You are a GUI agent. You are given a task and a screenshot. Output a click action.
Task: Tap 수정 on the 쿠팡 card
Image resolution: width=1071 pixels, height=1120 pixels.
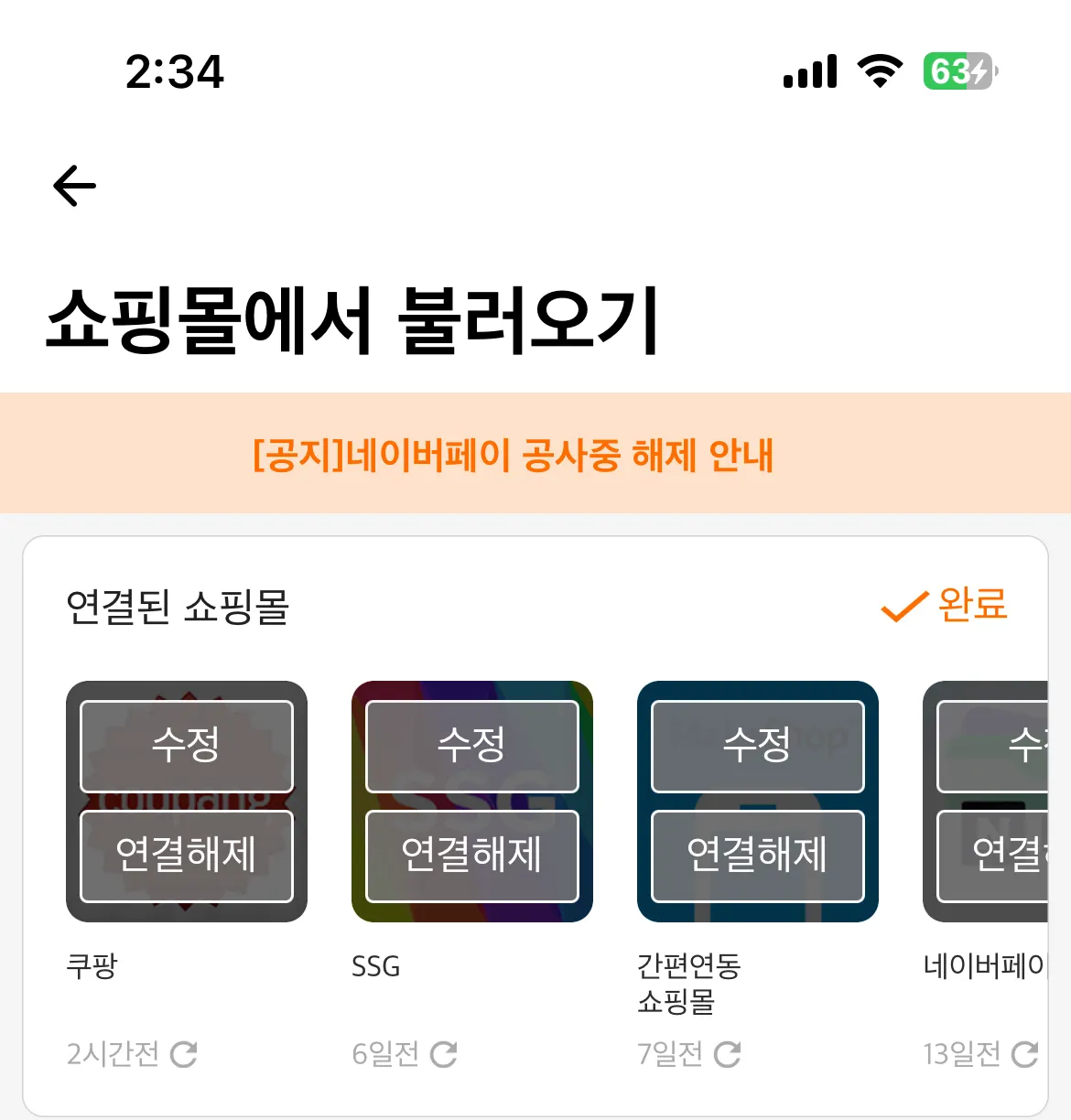coord(187,746)
